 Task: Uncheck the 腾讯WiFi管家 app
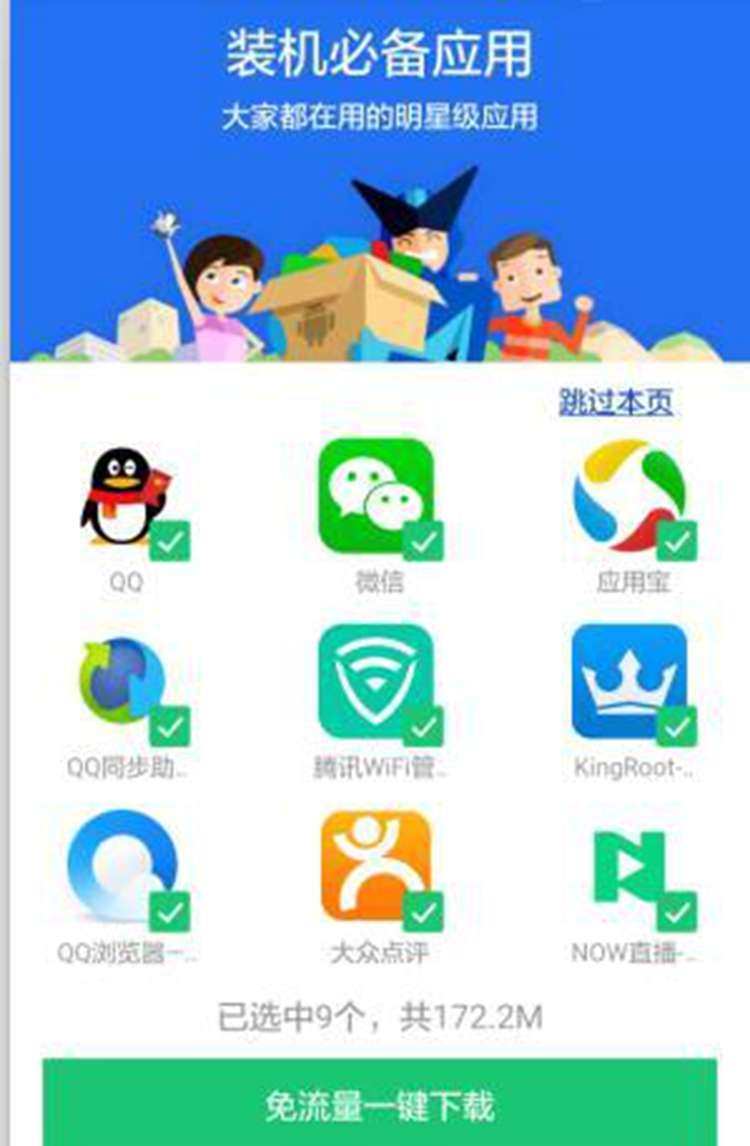(x=423, y=727)
